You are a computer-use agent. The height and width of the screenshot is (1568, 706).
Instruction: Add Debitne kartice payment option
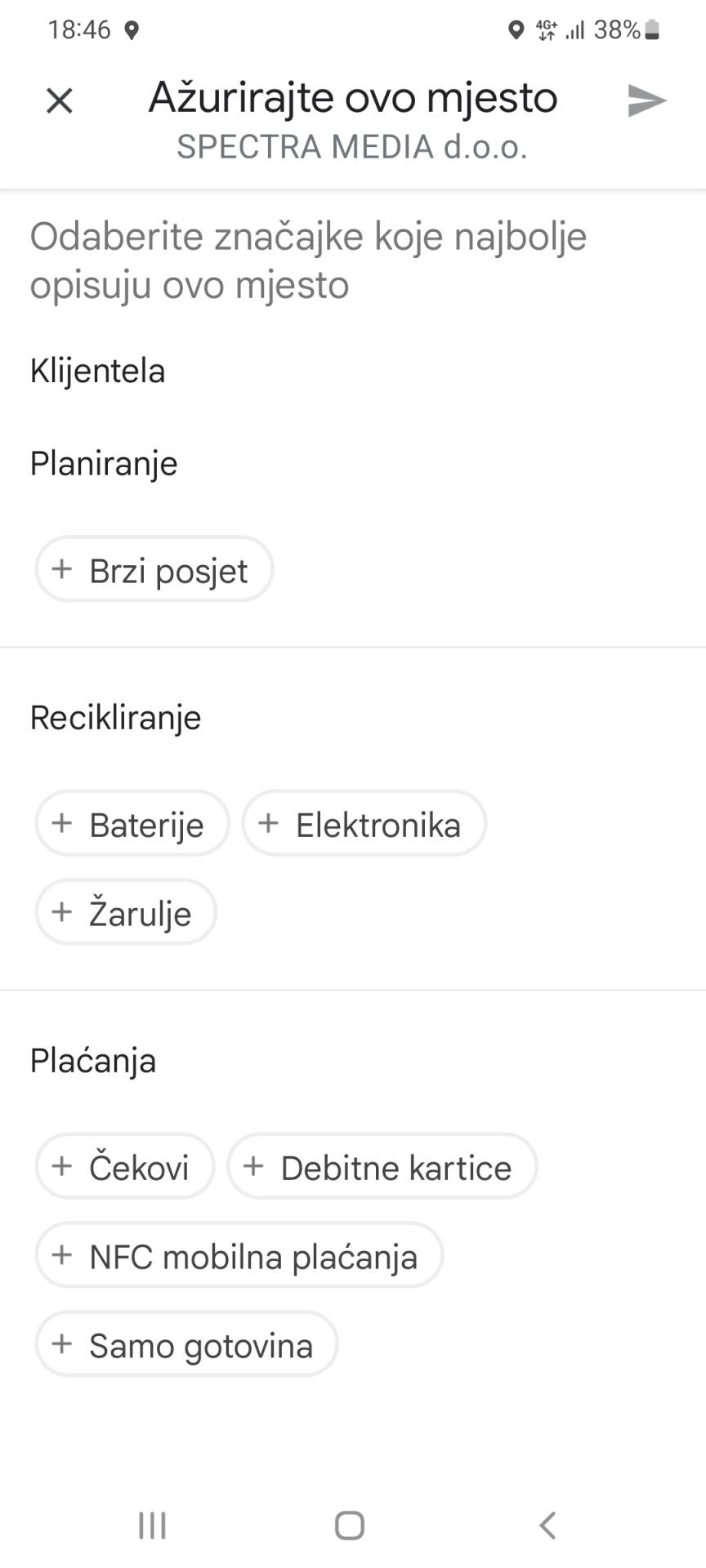(382, 1166)
